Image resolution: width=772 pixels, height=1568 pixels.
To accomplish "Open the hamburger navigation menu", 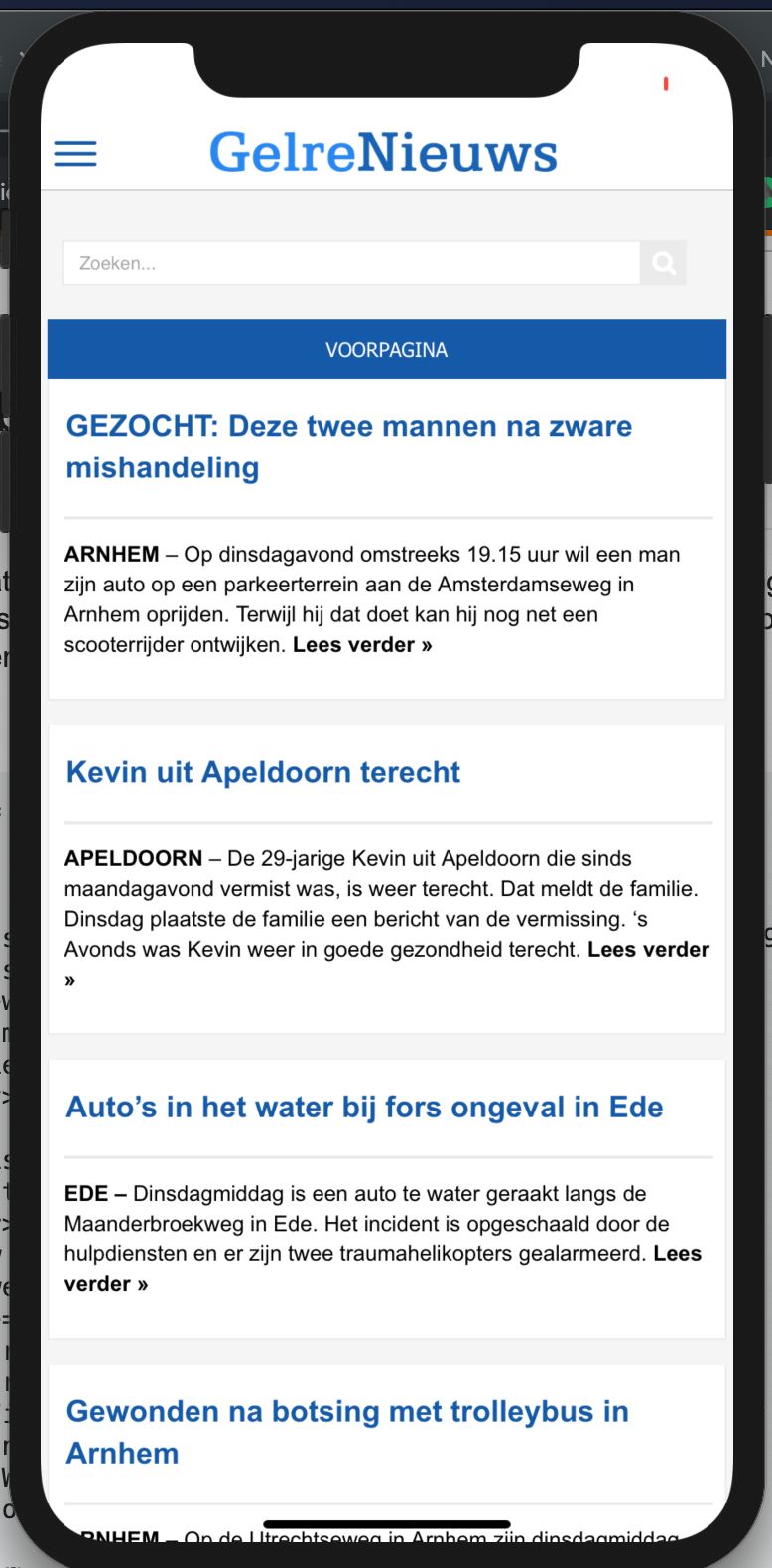I will (75, 154).
